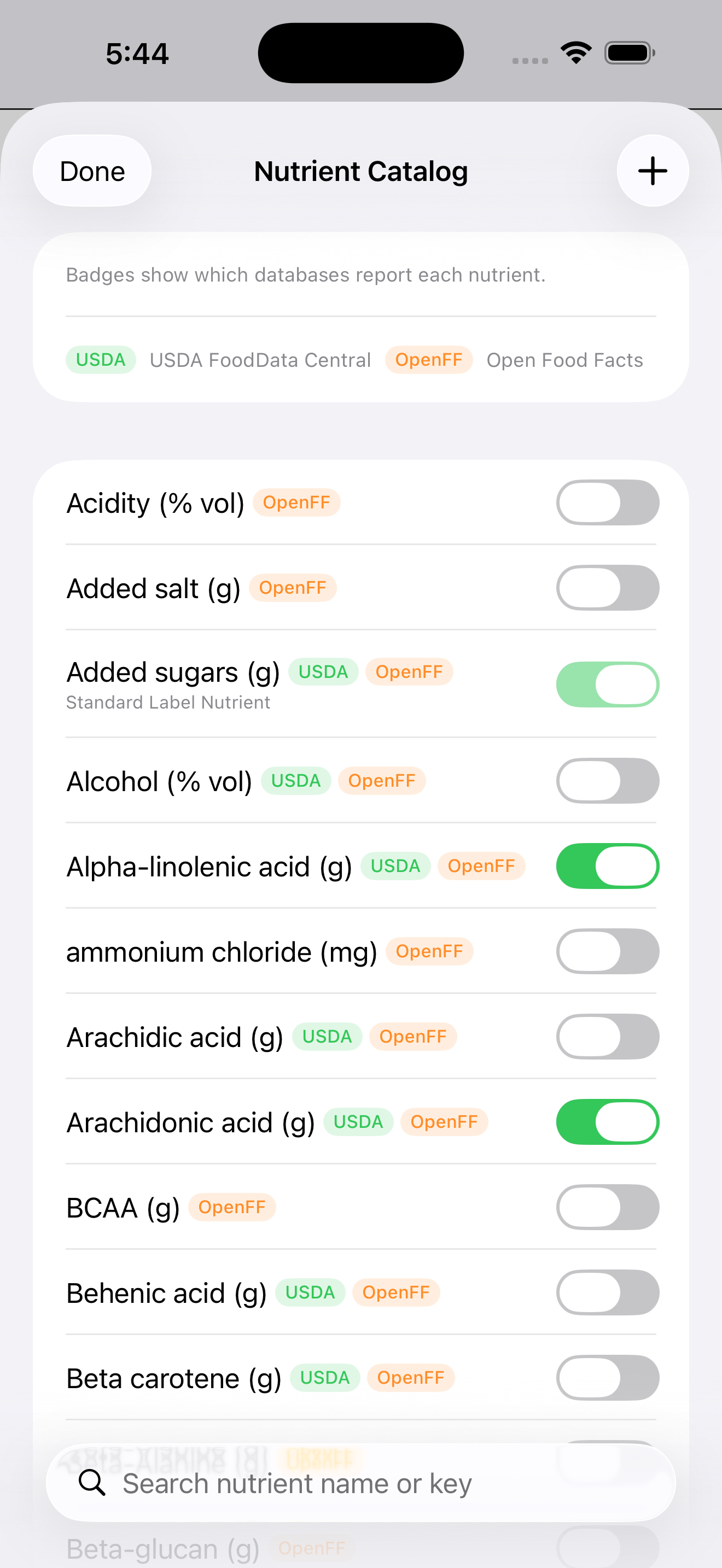Viewport: 722px width, 1568px height.
Task: Tap the OpenFF badge in the legend
Action: click(429, 360)
